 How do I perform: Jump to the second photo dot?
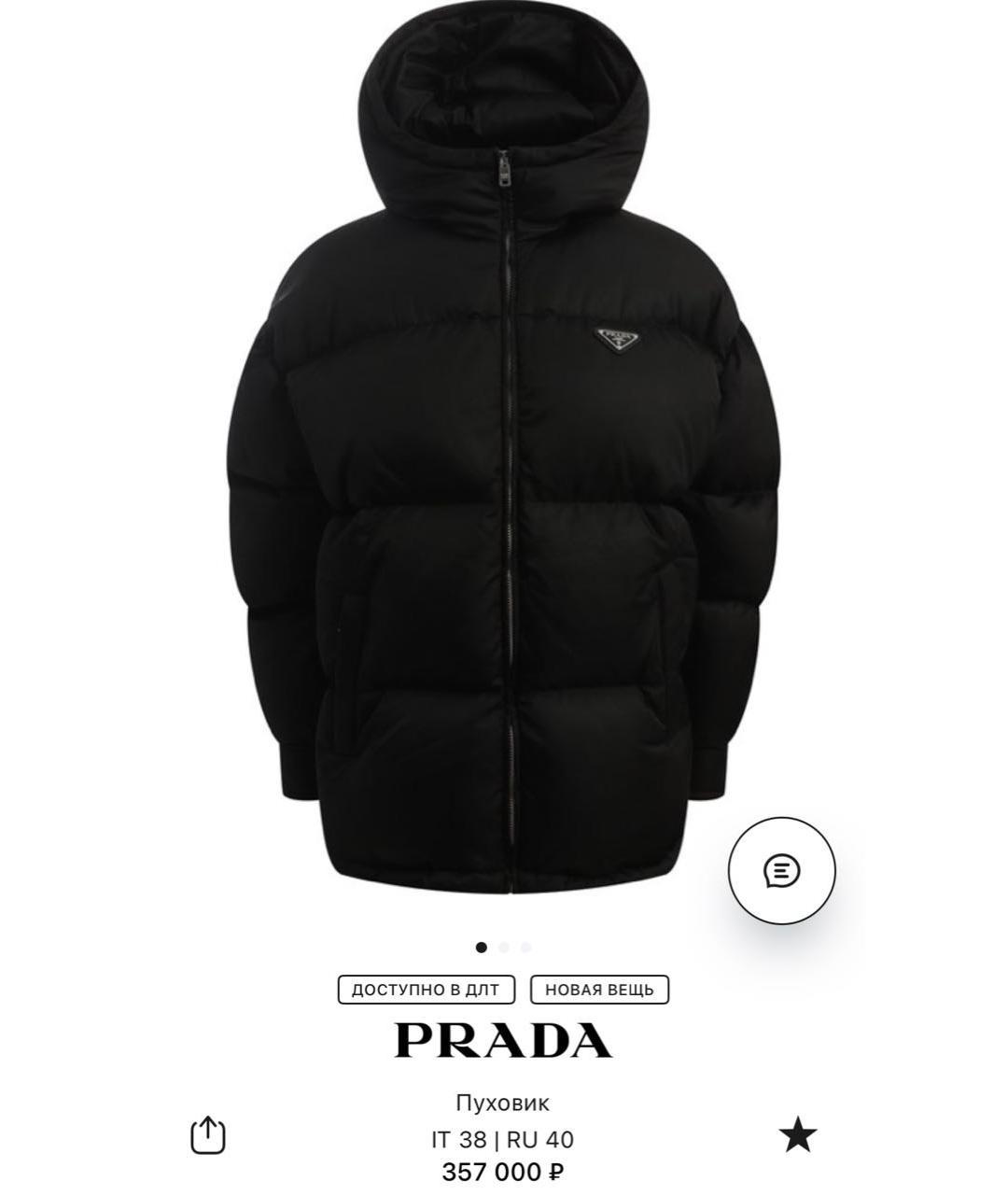(x=504, y=947)
